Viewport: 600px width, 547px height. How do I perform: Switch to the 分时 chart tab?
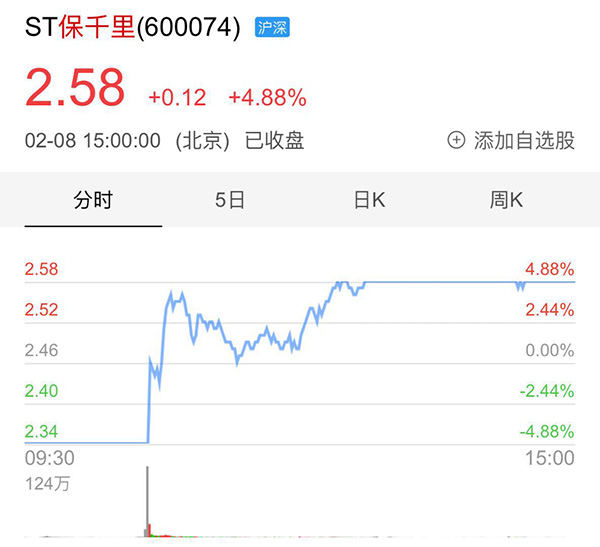pyautogui.click(x=92, y=200)
